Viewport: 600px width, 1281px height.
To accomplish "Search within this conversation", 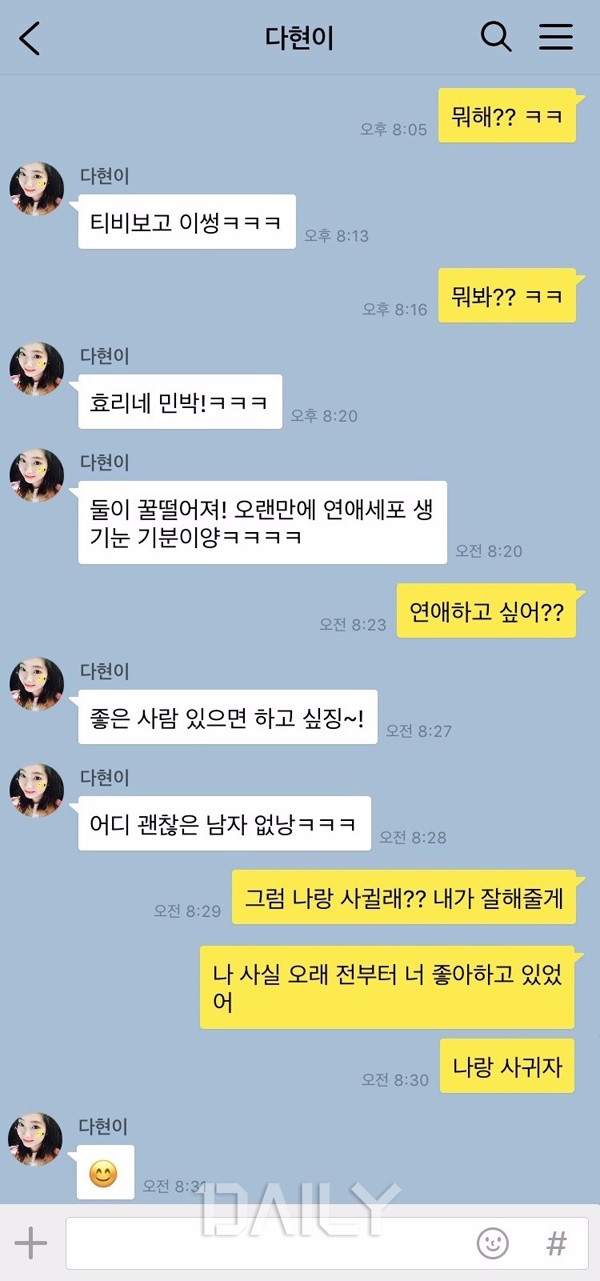I will (x=496, y=37).
